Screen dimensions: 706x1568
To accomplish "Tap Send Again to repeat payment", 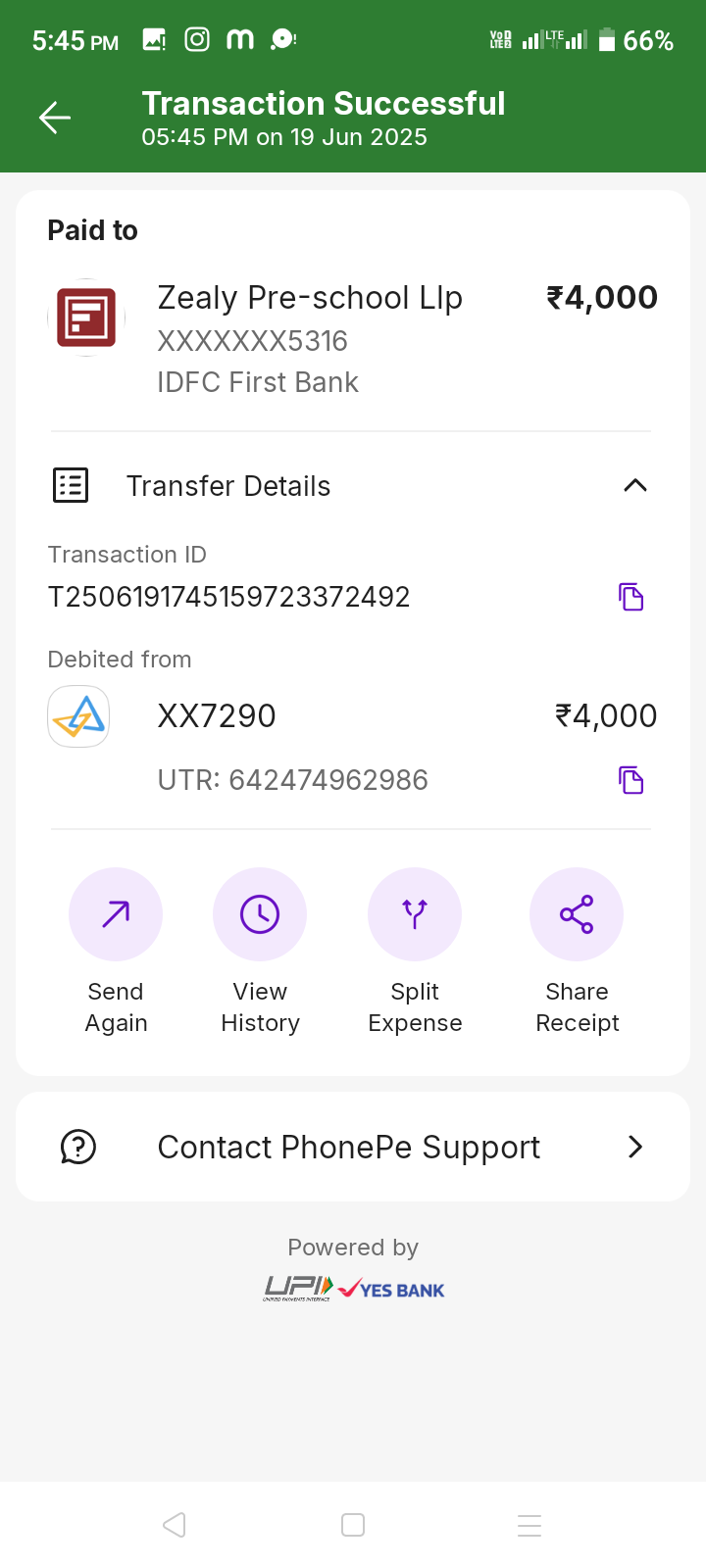I will 116,914.
